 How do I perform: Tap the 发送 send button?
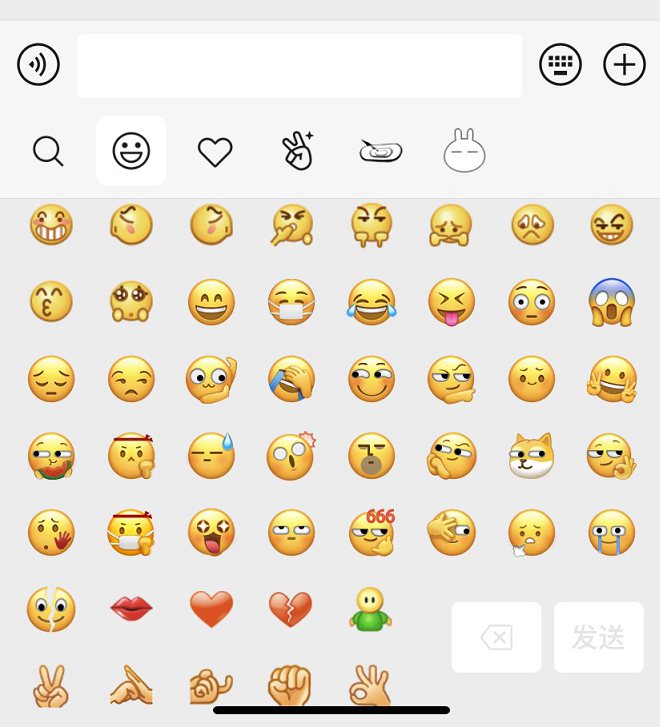(598, 637)
